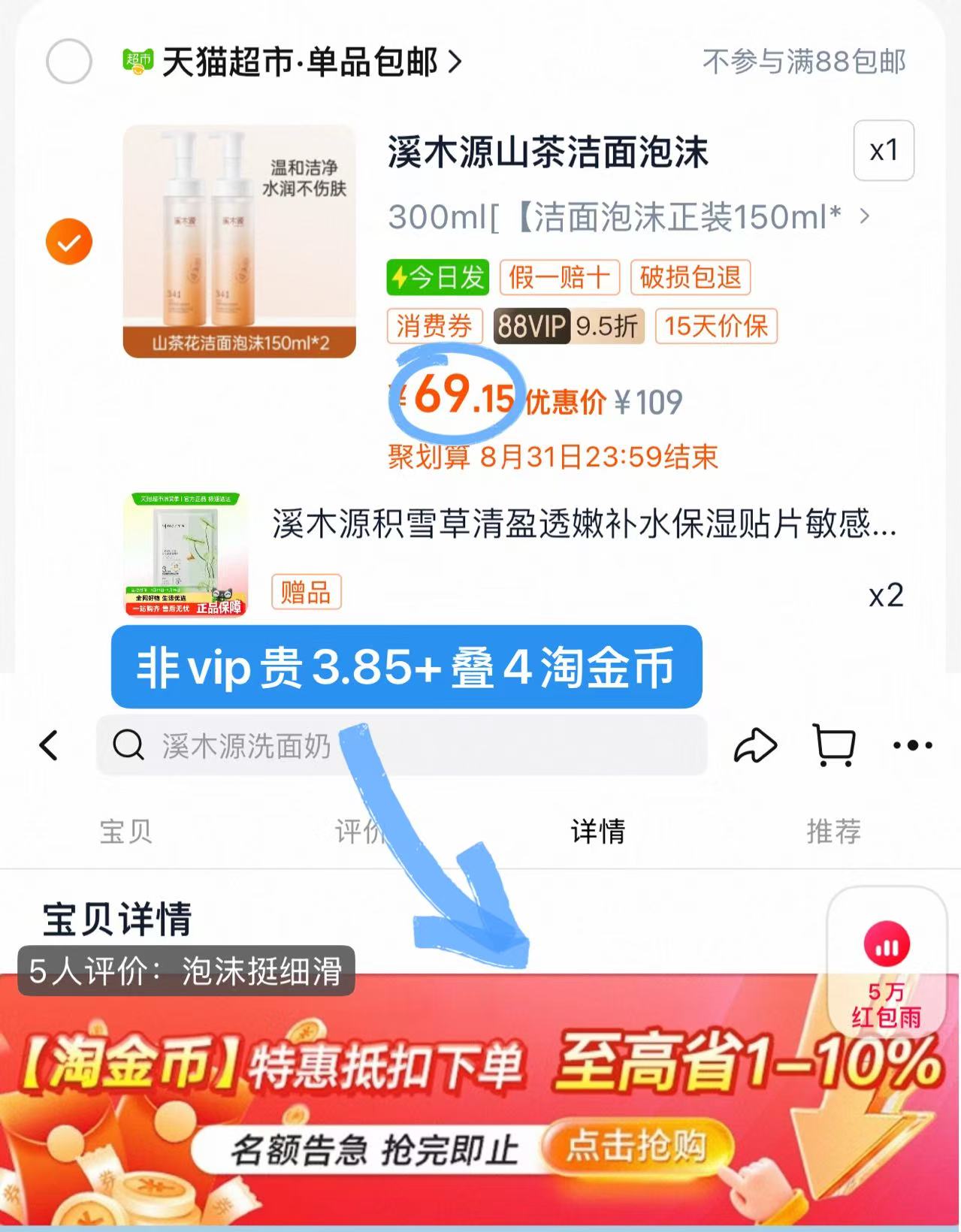Open the shopping cart icon
The width and height of the screenshot is (961, 1232).
pyautogui.click(x=831, y=744)
